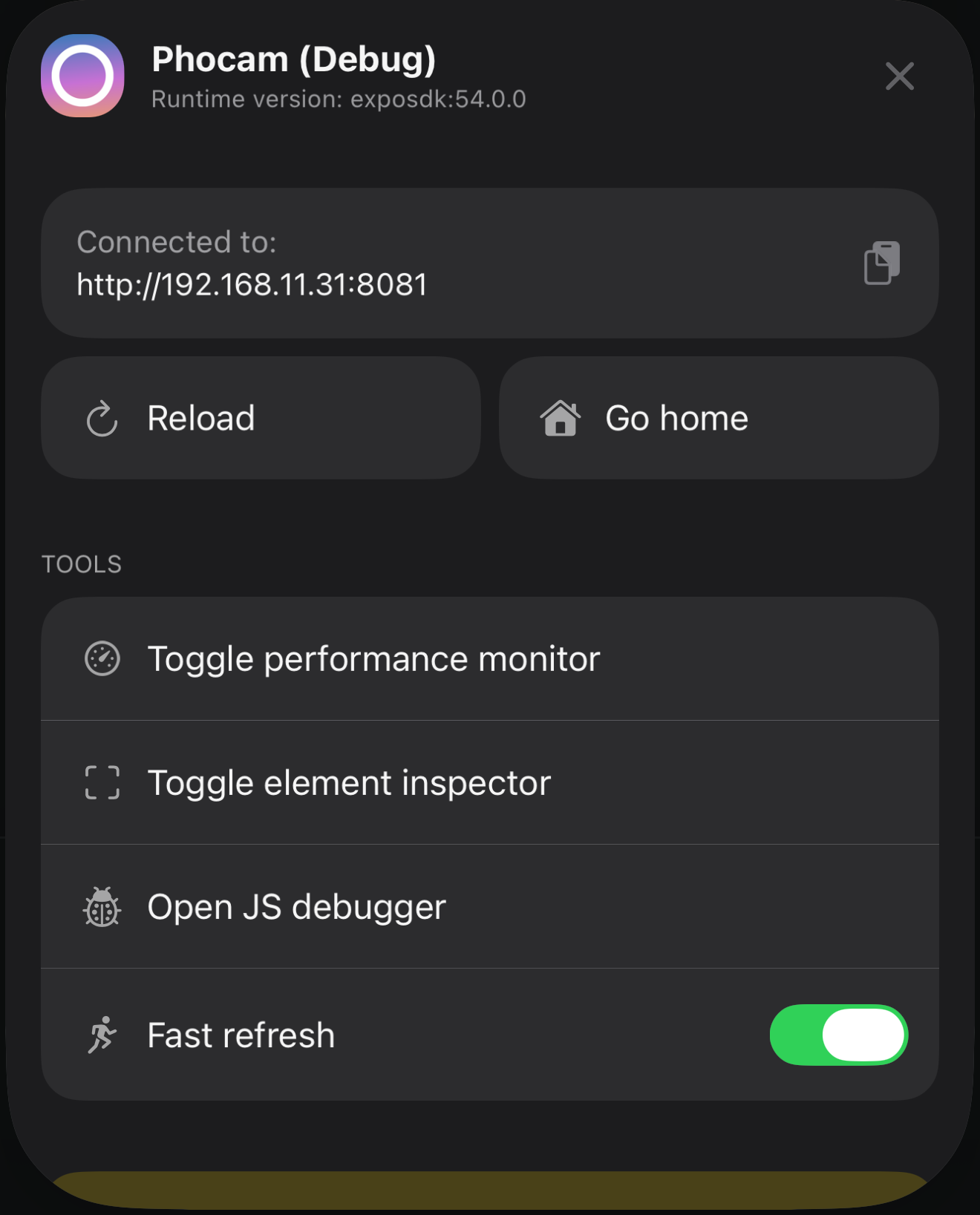Disable the Fast refresh switch

pyautogui.click(x=838, y=1035)
